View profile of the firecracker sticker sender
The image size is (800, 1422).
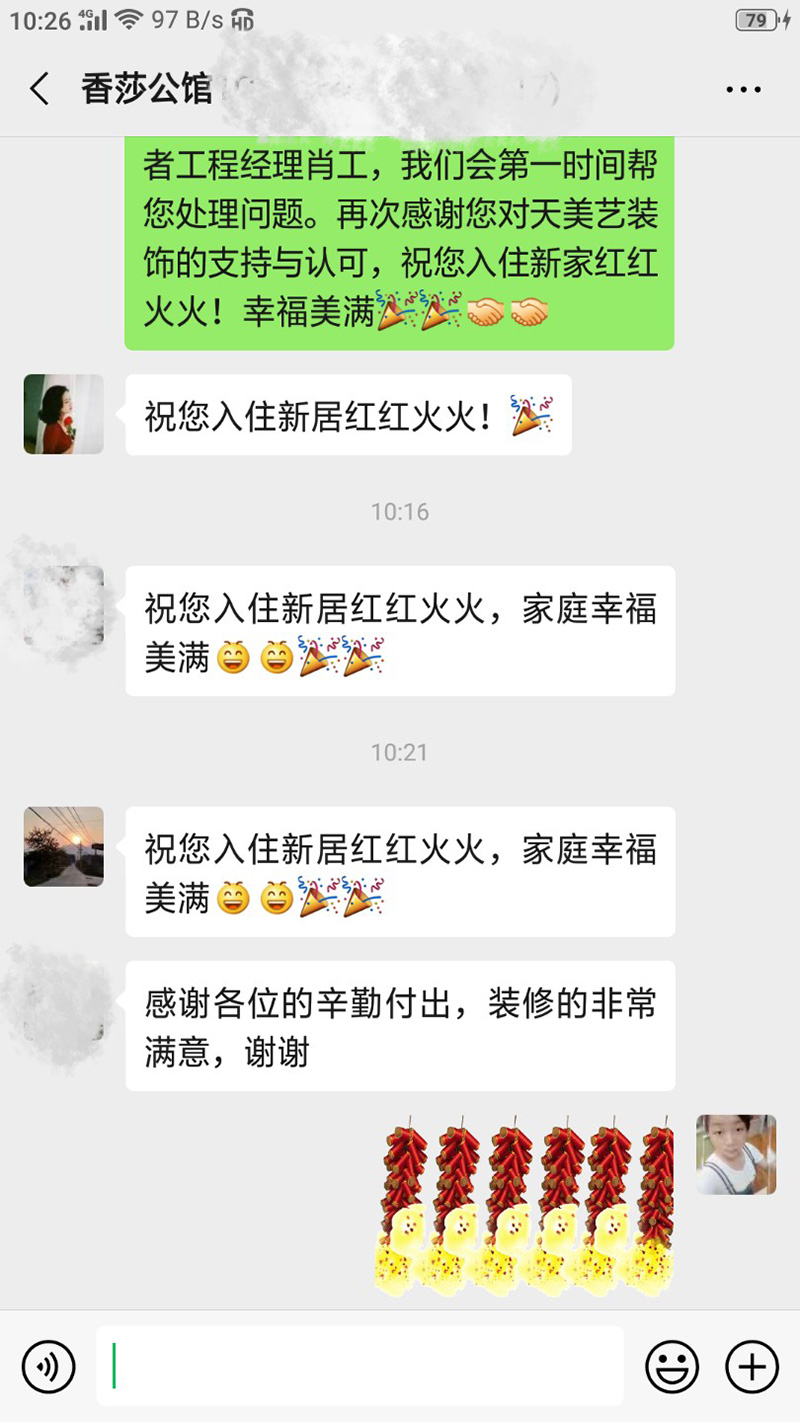pyautogui.click(x=736, y=1155)
